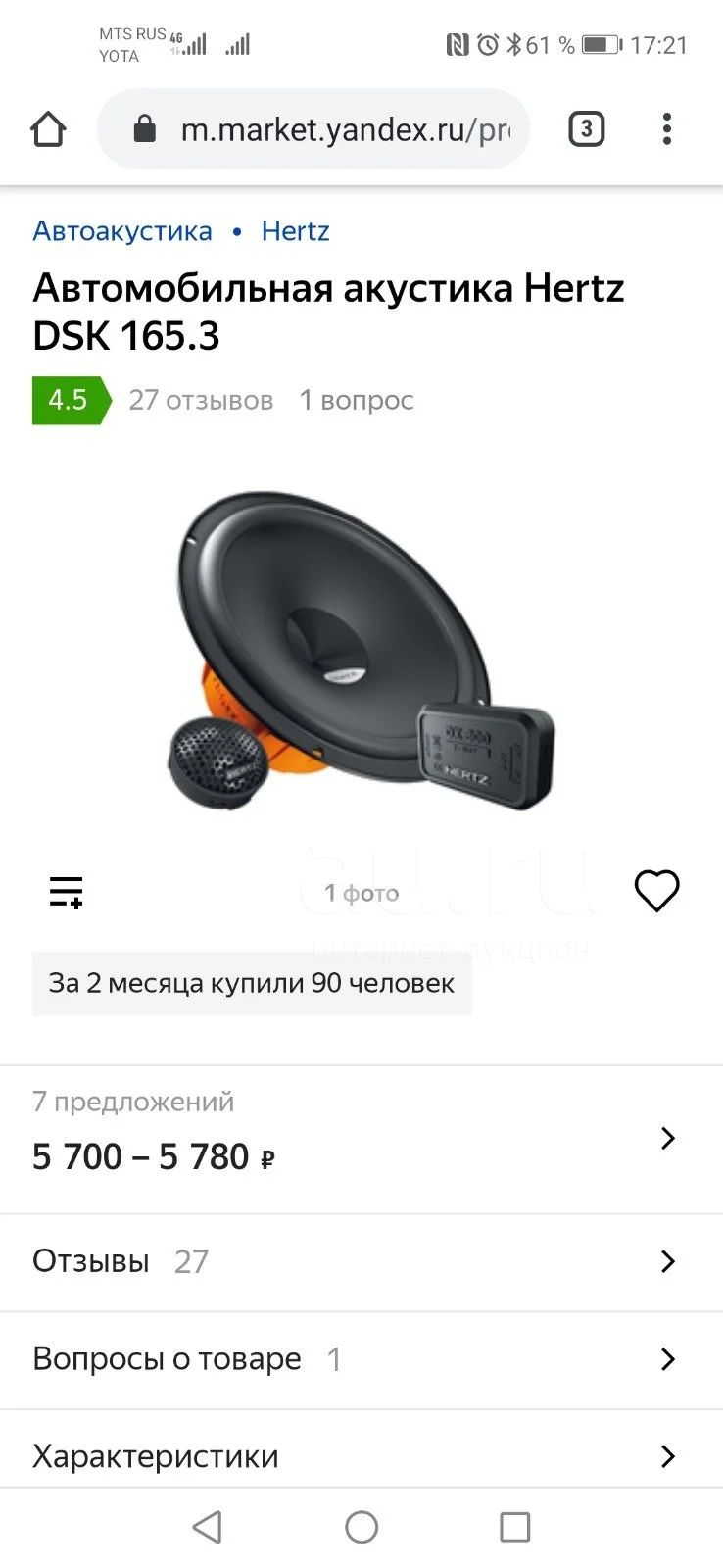Open the 1 вопрос link
723x1568 pixels.
pyautogui.click(x=357, y=400)
